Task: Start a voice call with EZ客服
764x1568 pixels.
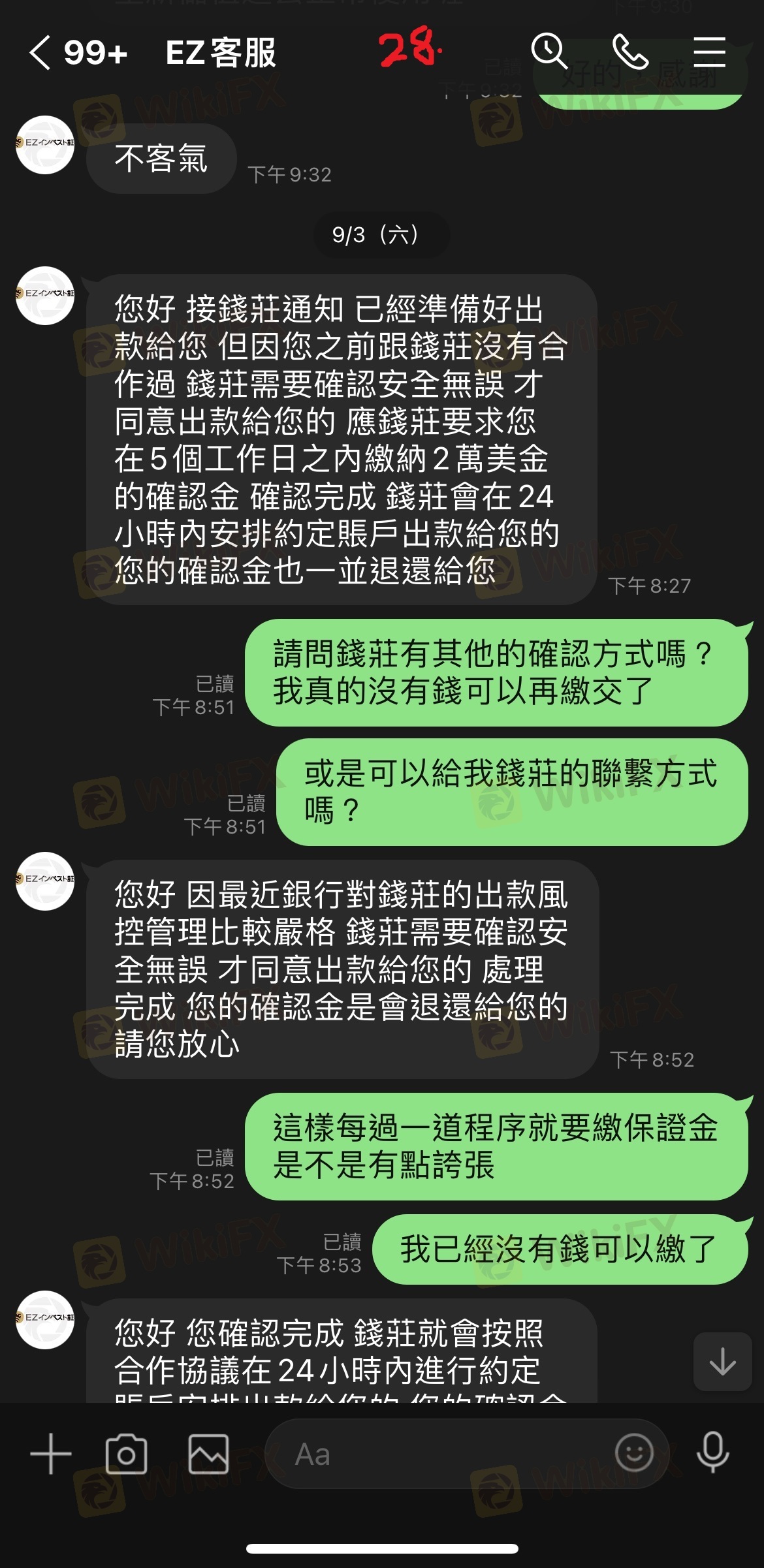Action: pos(630,52)
